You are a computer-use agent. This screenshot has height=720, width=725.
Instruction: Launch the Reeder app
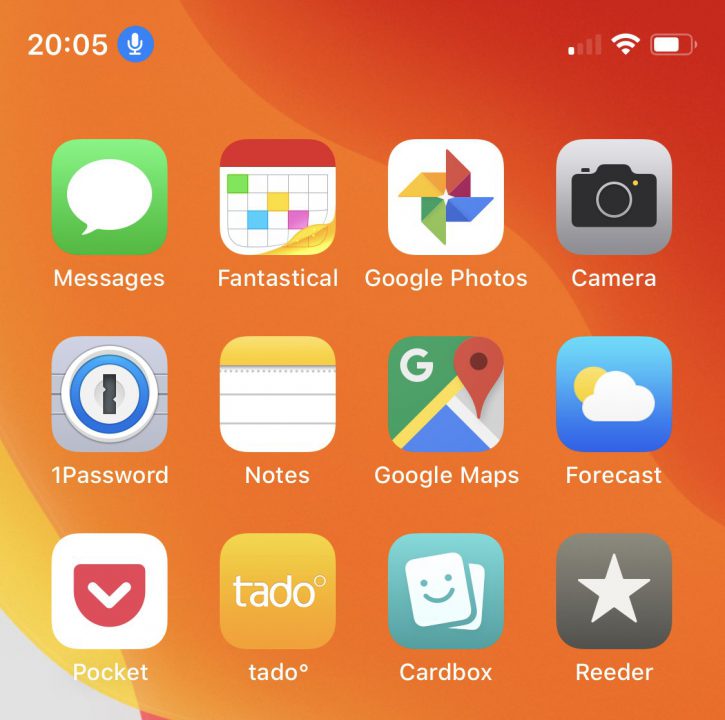coord(614,591)
